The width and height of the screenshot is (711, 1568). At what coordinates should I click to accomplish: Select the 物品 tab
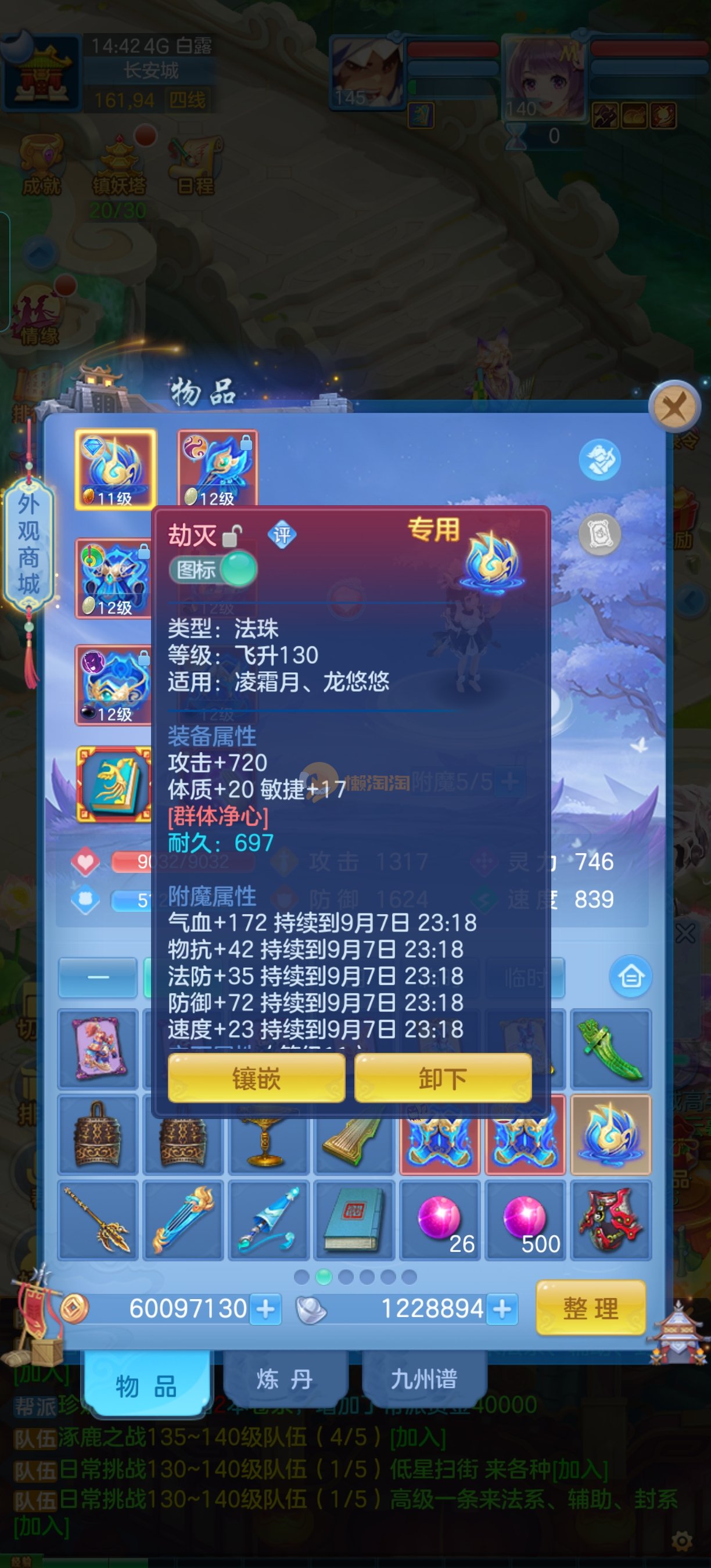pos(146,1386)
